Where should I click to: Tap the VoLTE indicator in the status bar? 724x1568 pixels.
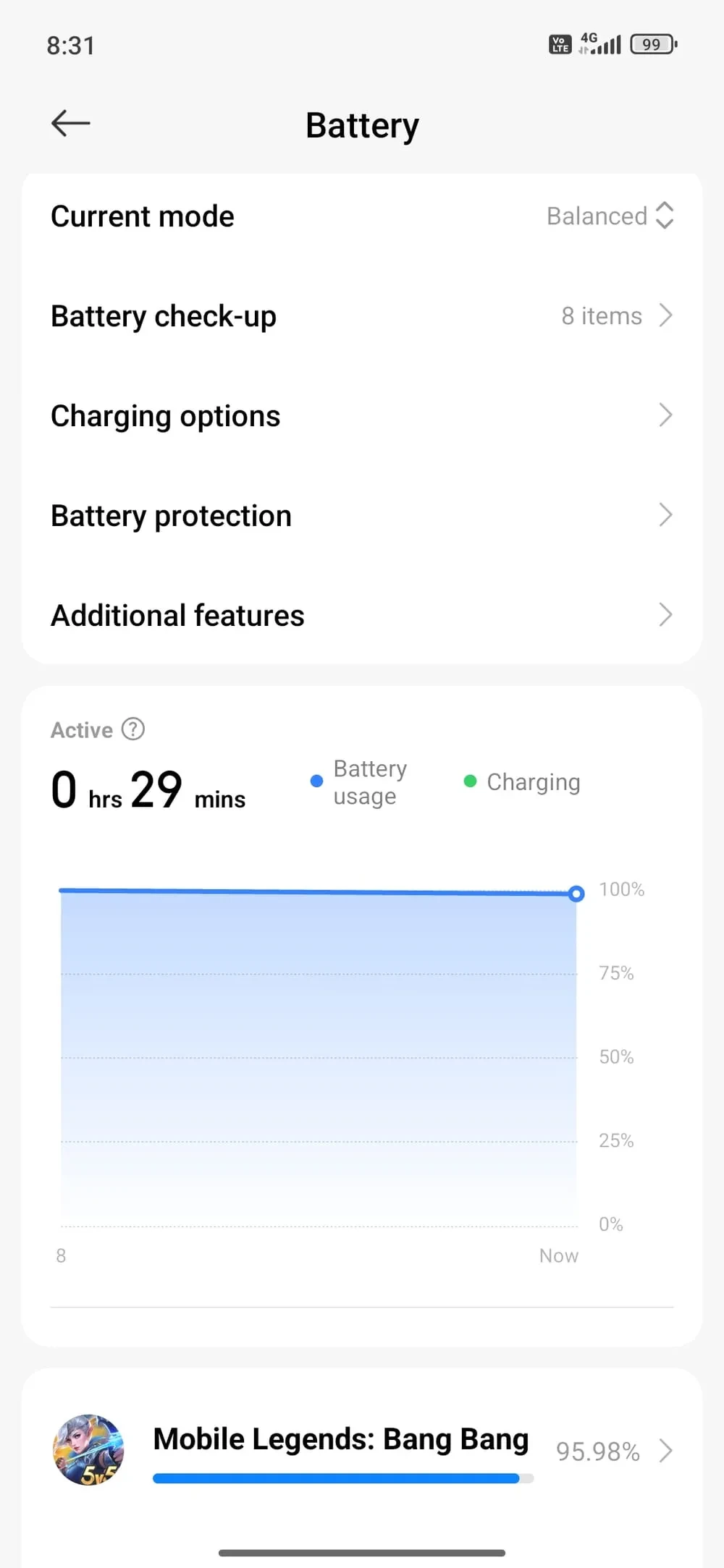558,44
